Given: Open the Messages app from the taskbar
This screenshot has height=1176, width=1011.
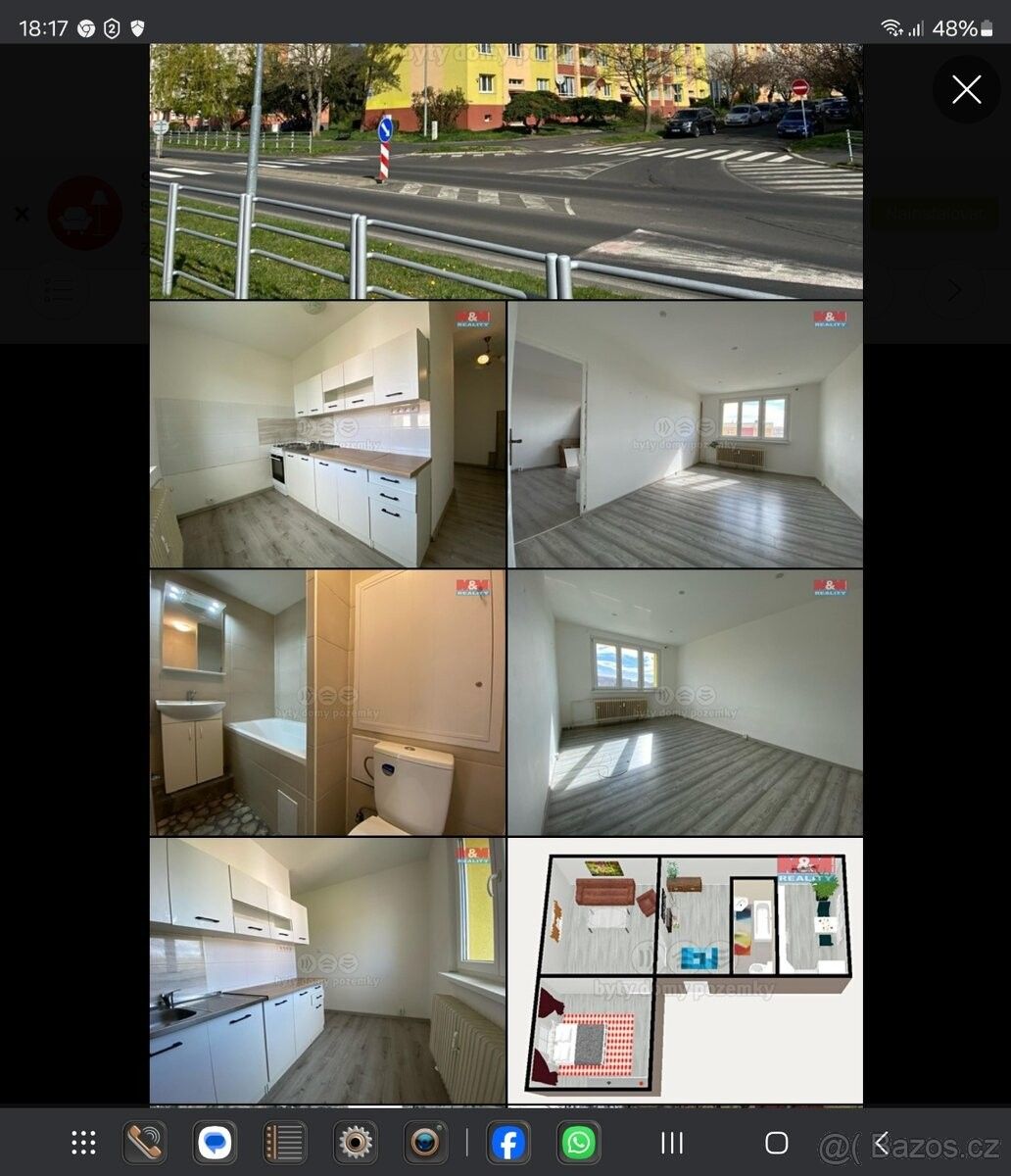Looking at the screenshot, I should [x=215, y=1143].
